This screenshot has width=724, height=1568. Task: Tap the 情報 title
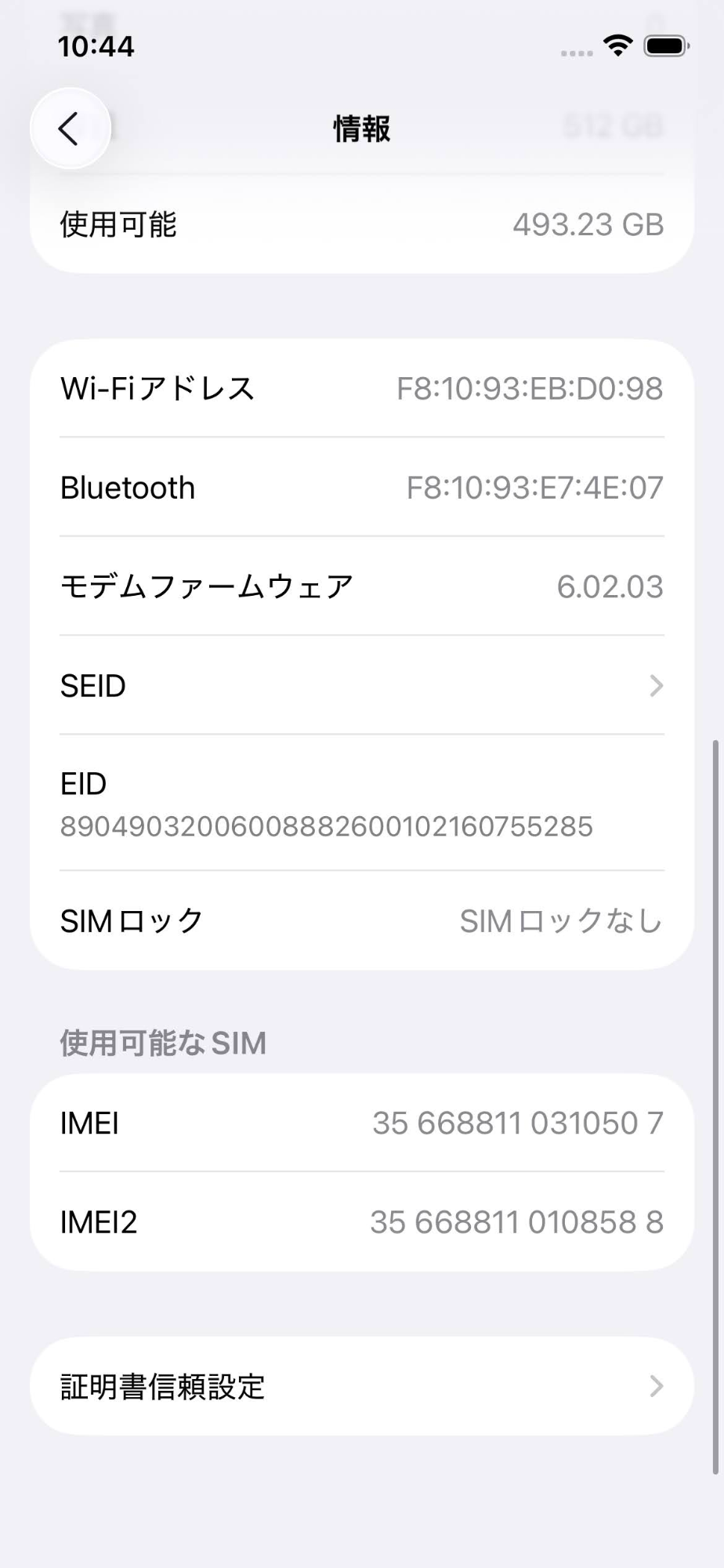[361, 129]
